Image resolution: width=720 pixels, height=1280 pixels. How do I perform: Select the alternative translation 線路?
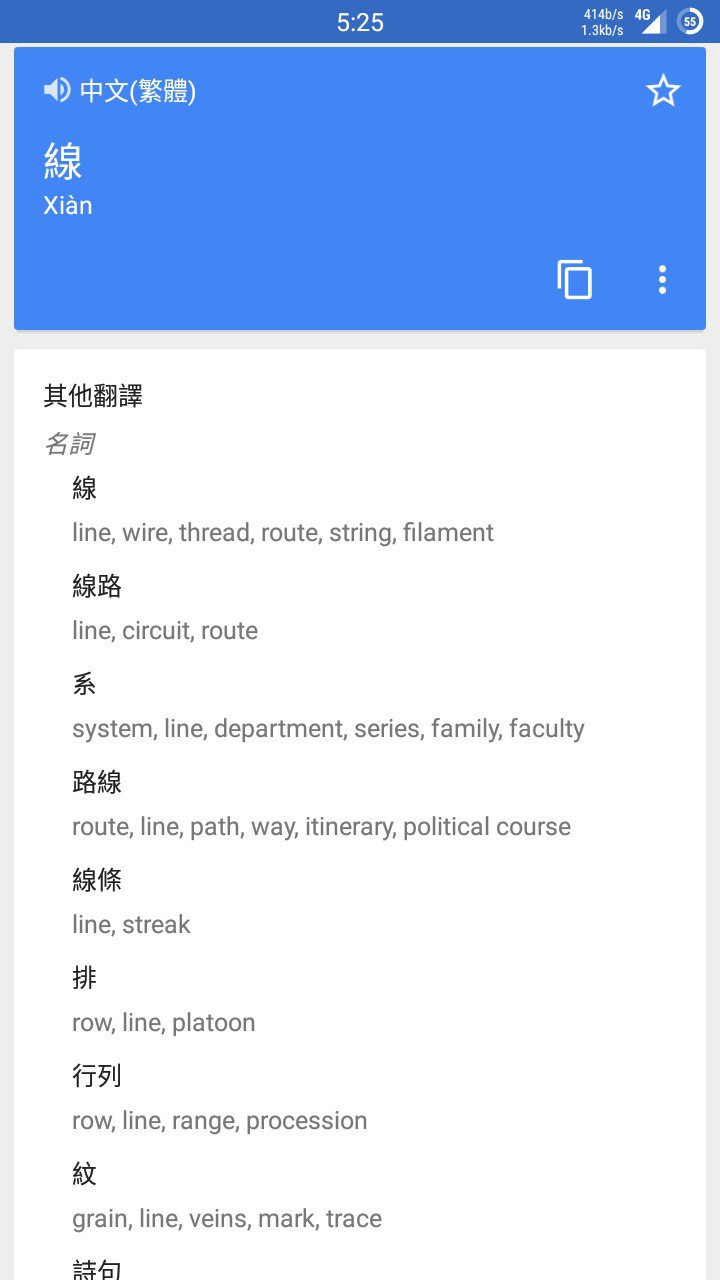coord(97,586)
